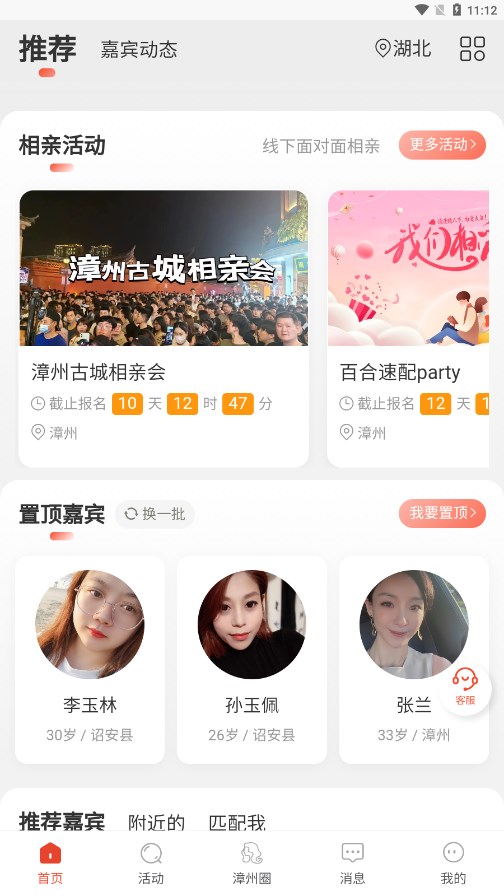Tap the 我要置顶 button

pyautogui.click(x=442, y=513)
